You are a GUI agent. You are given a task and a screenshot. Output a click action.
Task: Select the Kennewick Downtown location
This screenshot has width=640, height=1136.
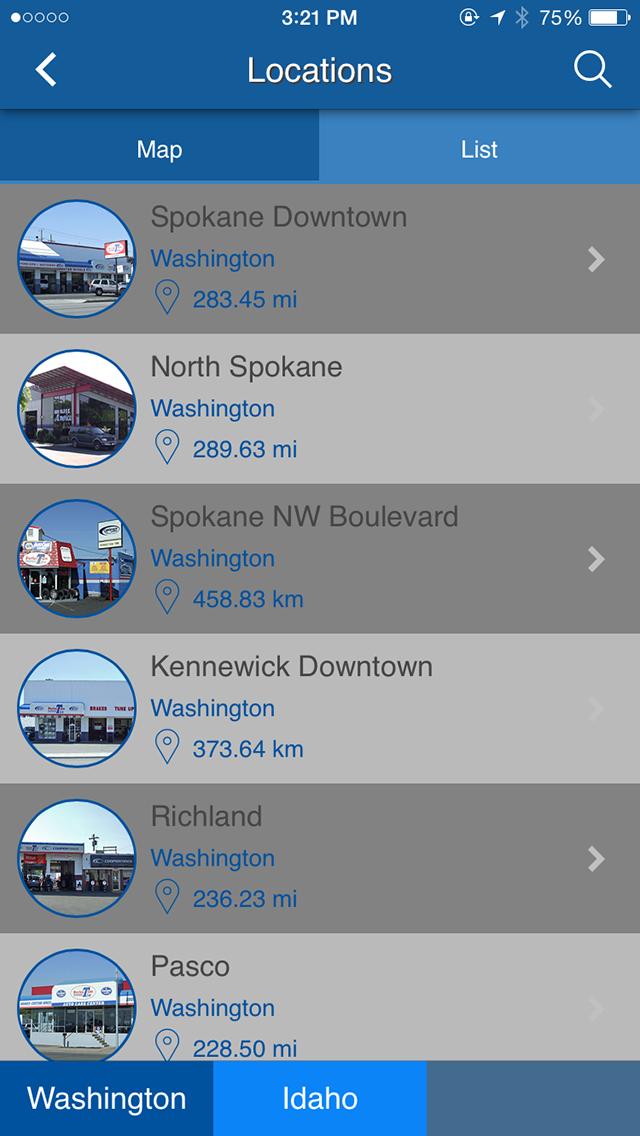click(x=320, y=708)
